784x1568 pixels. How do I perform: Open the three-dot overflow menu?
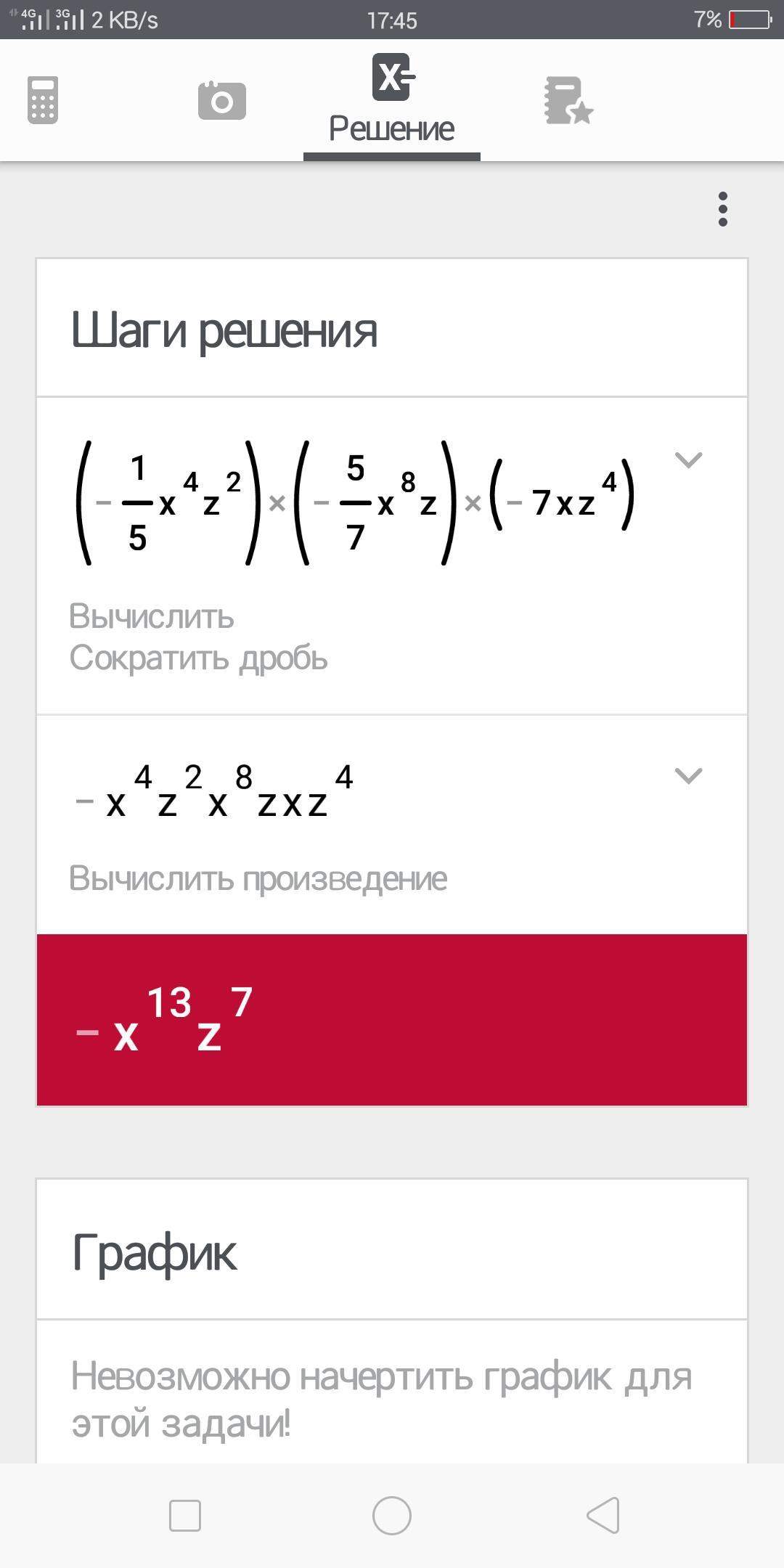coord(722,209)
